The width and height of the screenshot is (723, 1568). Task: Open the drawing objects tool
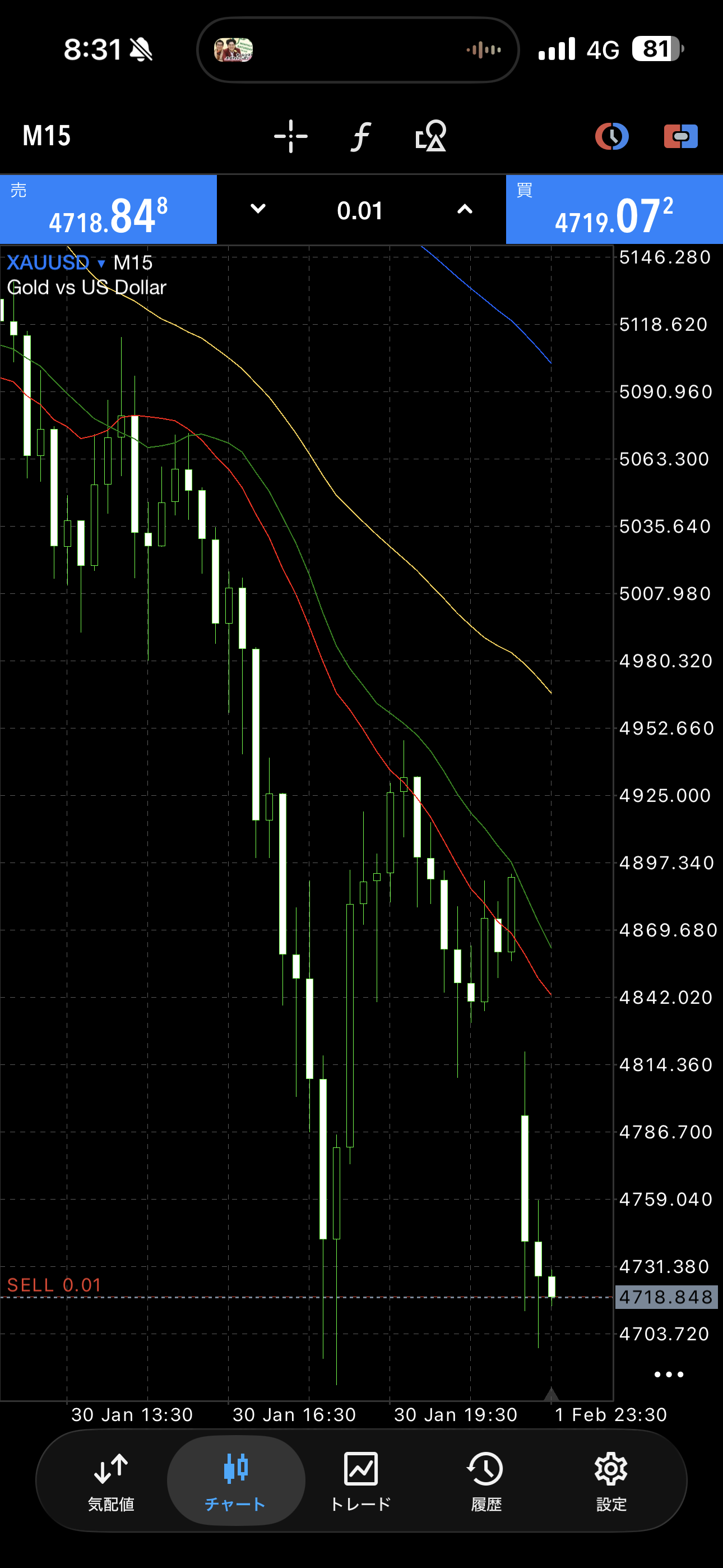(431, 136)
